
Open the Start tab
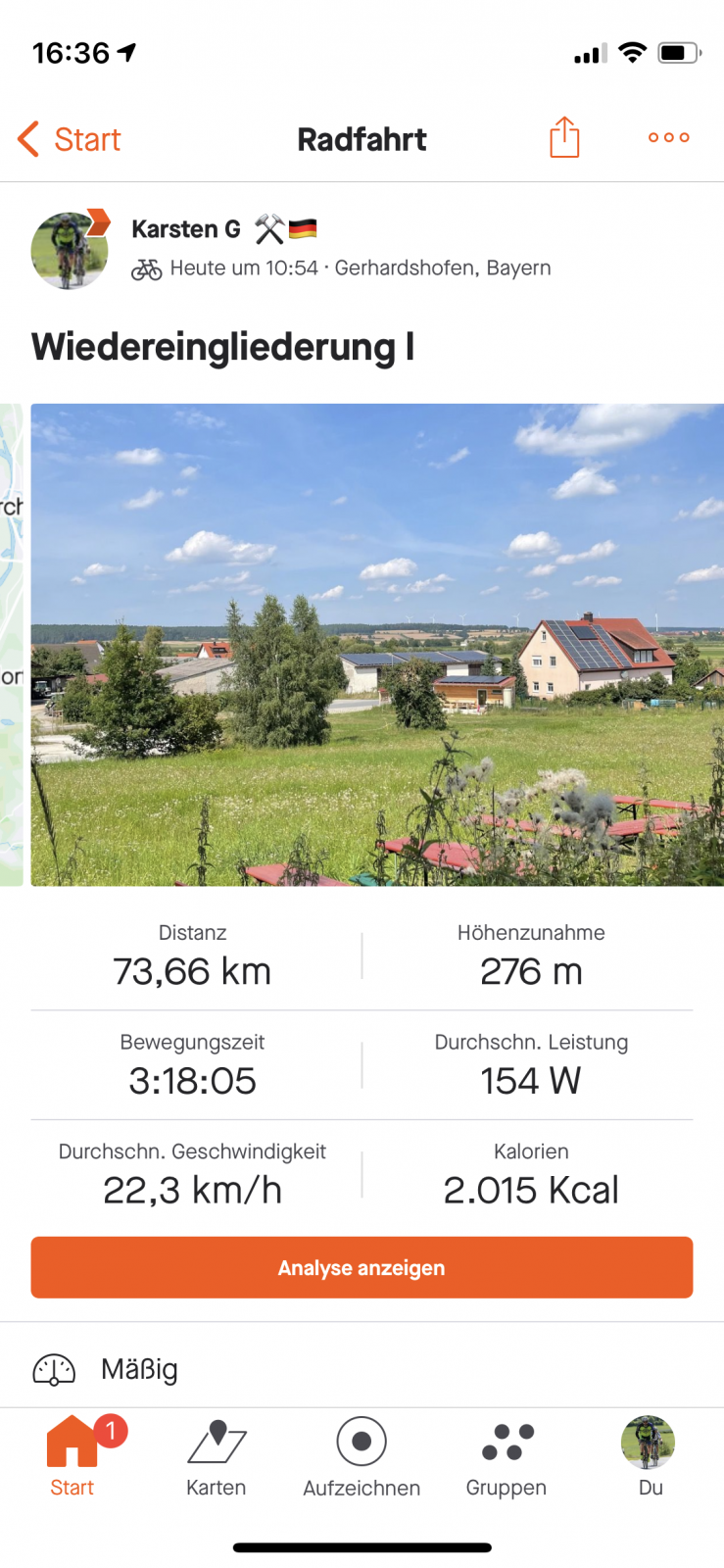click(72, 1456)
